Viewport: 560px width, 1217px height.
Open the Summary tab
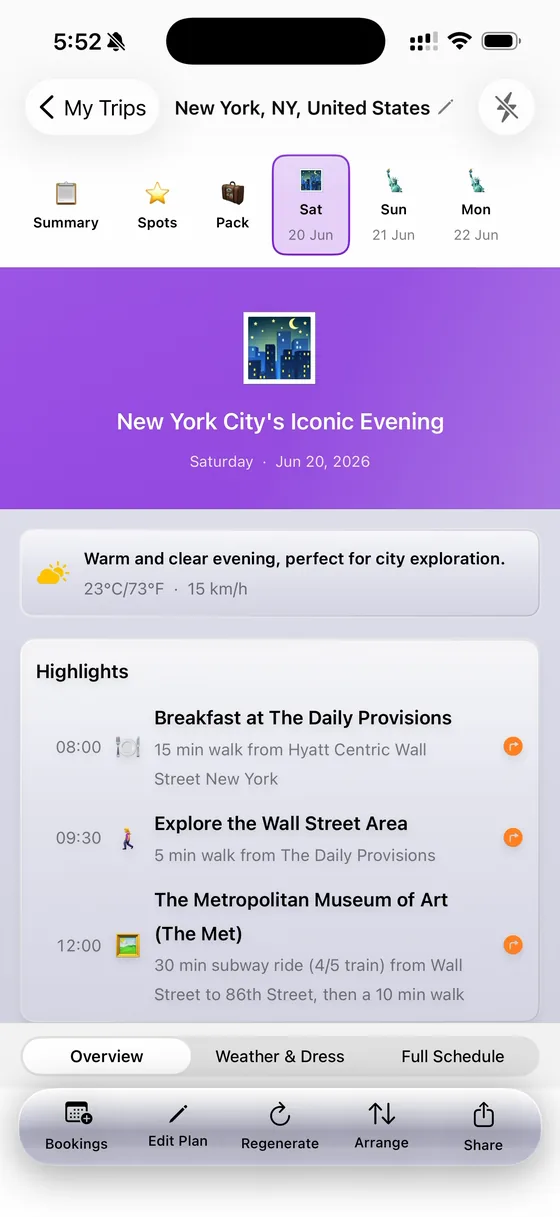point(66,206)
